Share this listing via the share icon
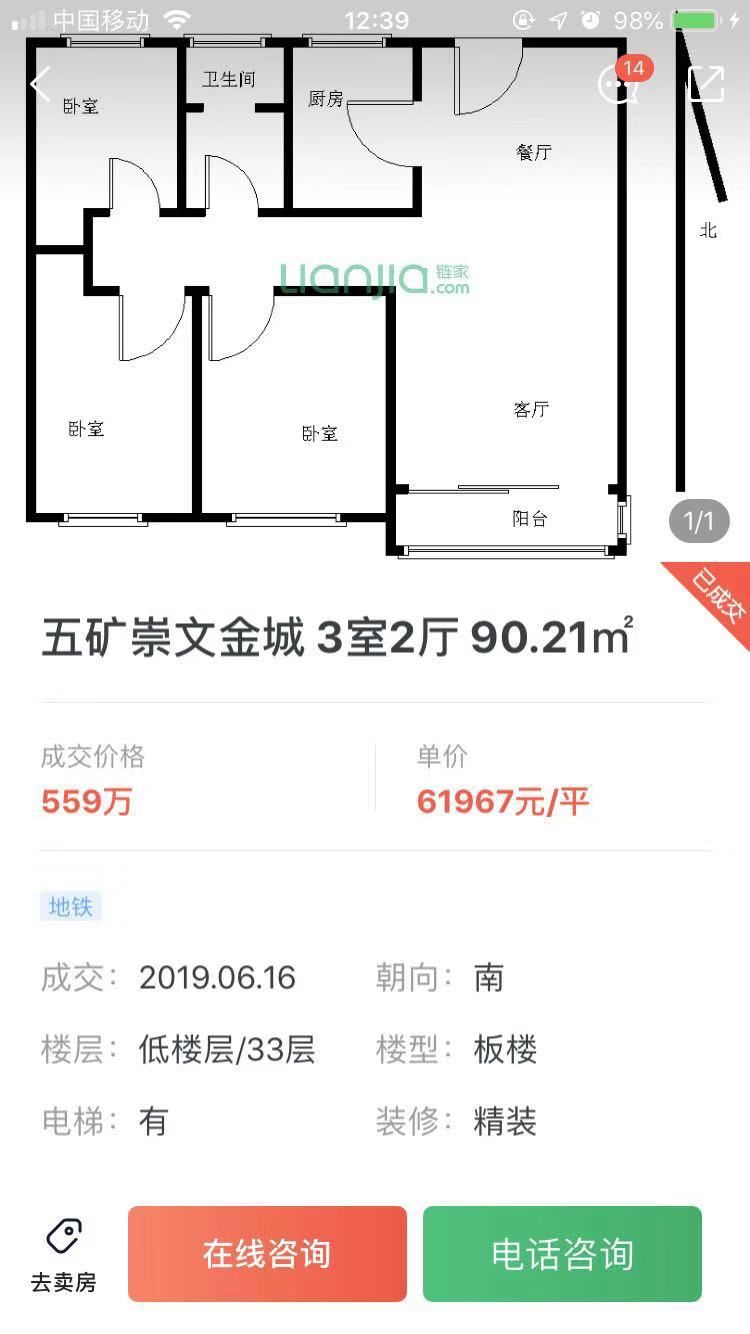The height and width of the screenshot is (1334, 750). pyautogui.click(x=706, y=84)
